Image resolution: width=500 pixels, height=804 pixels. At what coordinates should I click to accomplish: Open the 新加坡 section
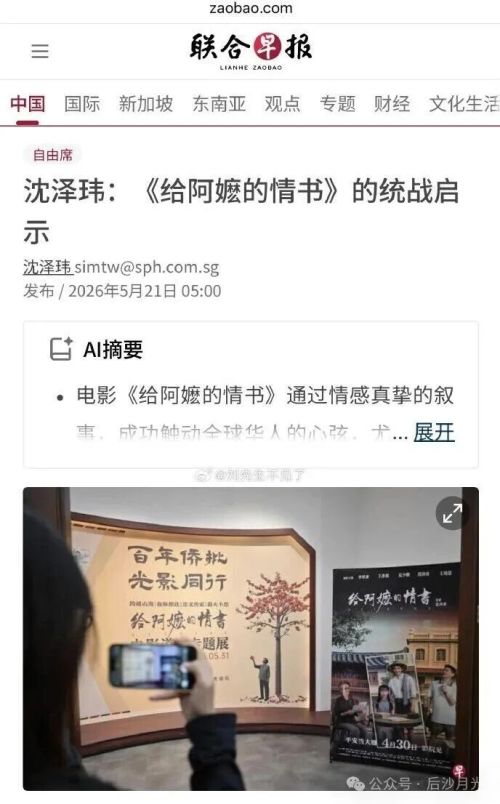[x=146, y=104]
